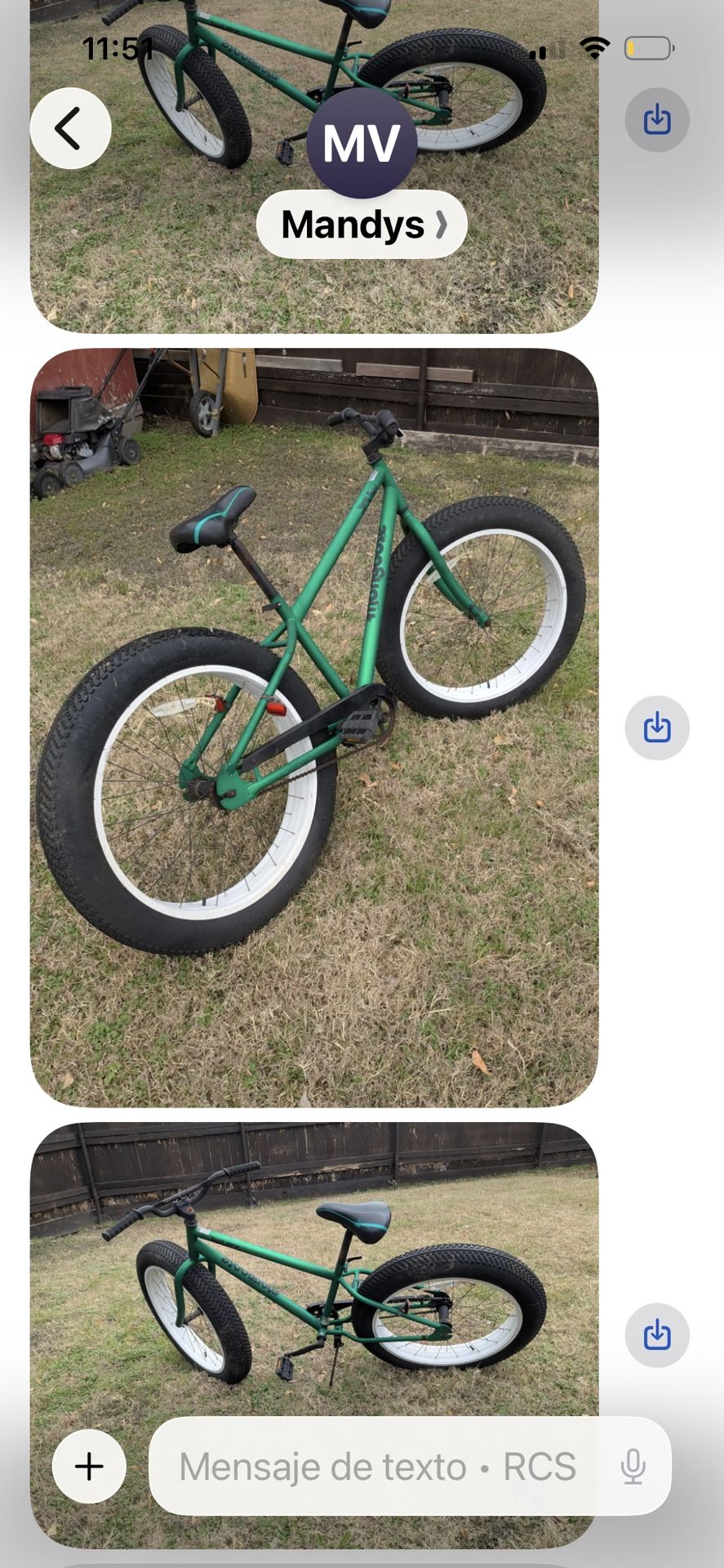Save the bottom bike photo
724x1568 pixels.
[657, 1334]
